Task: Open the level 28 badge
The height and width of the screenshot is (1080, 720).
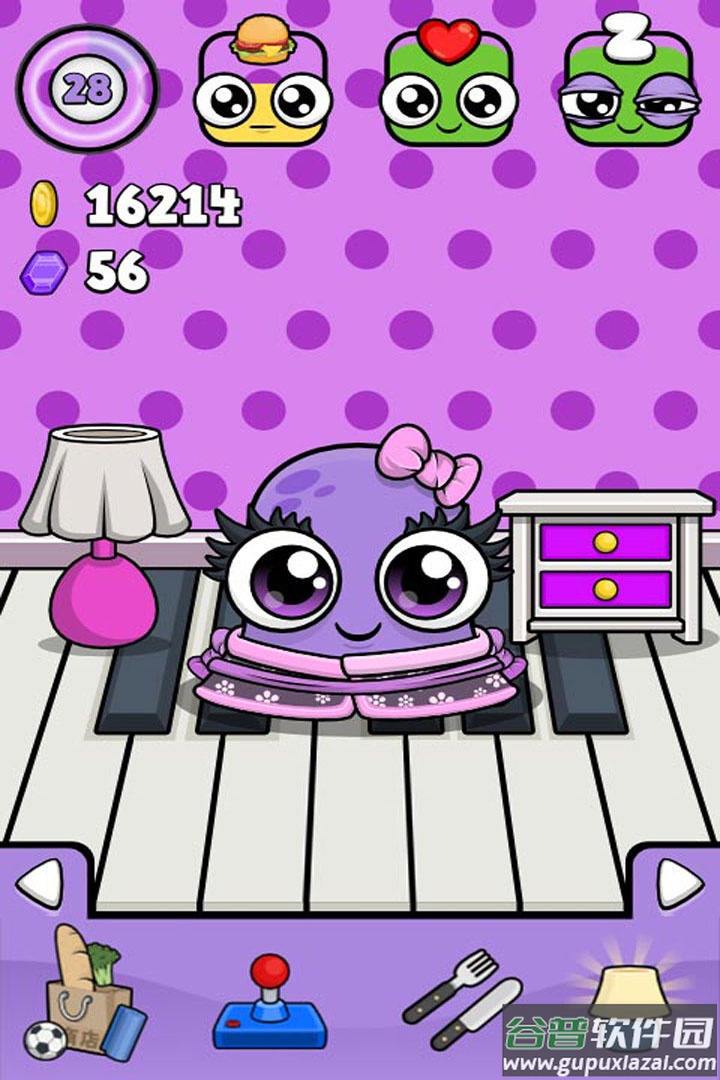Action: point(86,89)
